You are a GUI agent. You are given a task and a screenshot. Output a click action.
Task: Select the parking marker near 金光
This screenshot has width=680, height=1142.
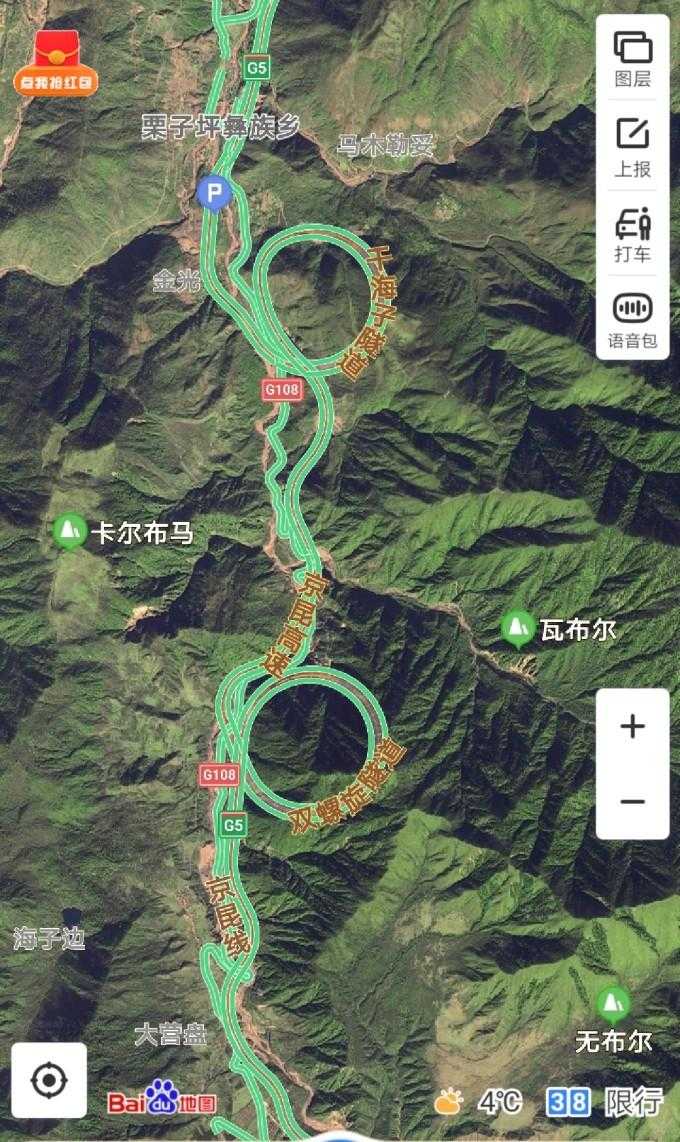tap(214, 191)
